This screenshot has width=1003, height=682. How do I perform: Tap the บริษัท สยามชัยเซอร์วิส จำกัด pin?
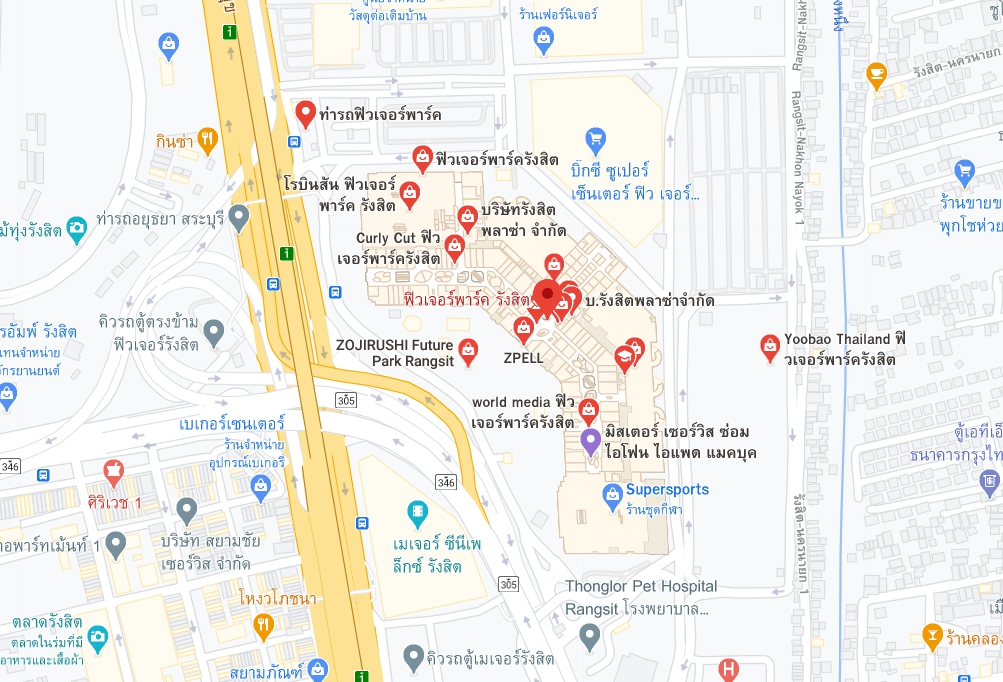(x=185, y=511)
